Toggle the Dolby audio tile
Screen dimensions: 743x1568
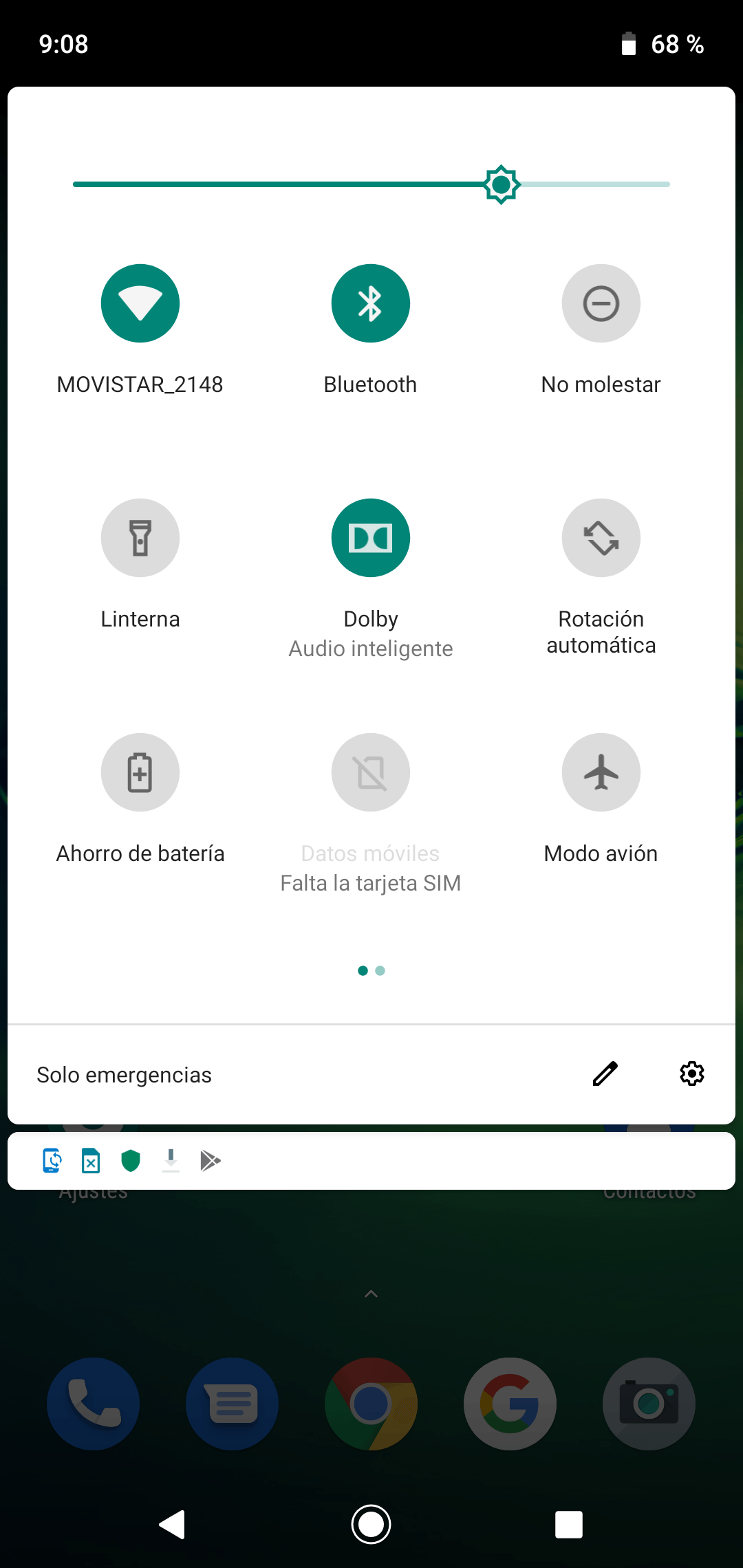click(371, 538)
